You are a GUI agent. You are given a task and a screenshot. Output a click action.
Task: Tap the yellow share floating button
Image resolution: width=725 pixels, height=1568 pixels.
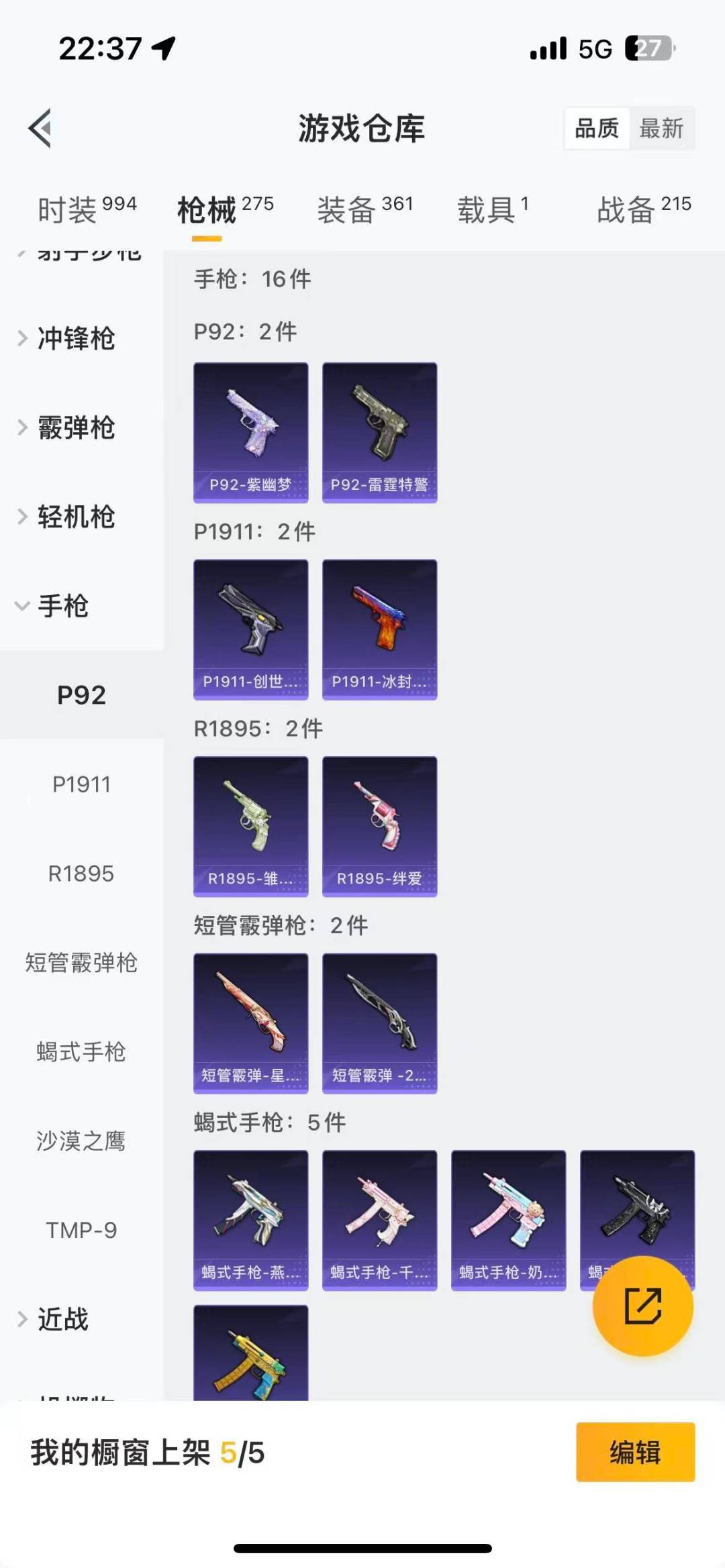[642, 1306]
